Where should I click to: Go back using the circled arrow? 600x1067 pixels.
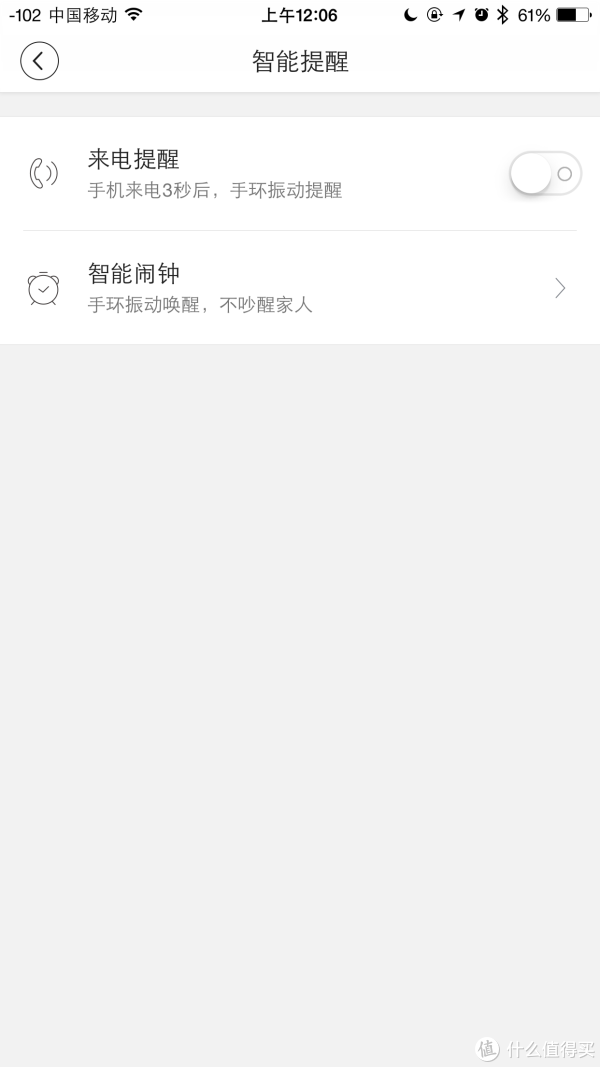[x=39, y=61]
